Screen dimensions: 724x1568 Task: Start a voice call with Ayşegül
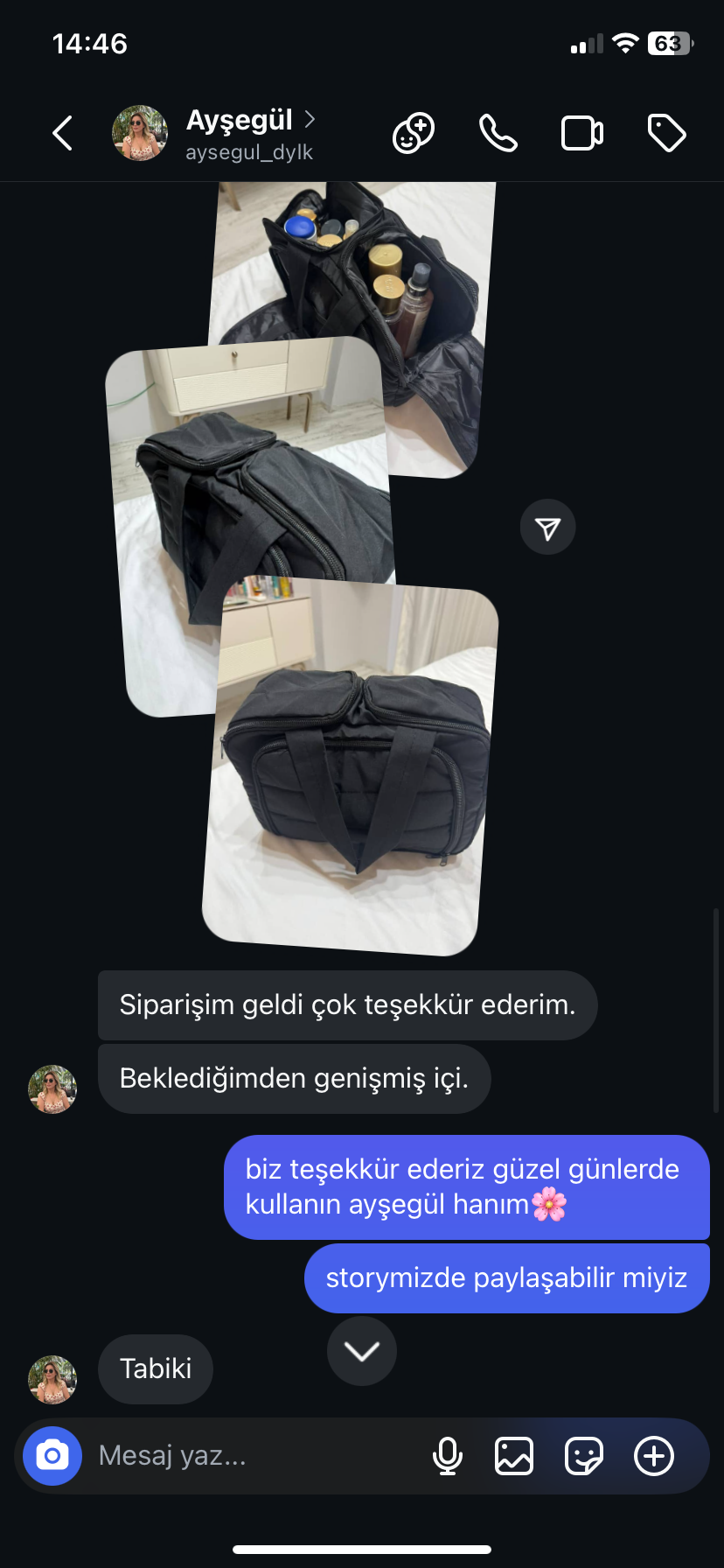click(498, 134)
